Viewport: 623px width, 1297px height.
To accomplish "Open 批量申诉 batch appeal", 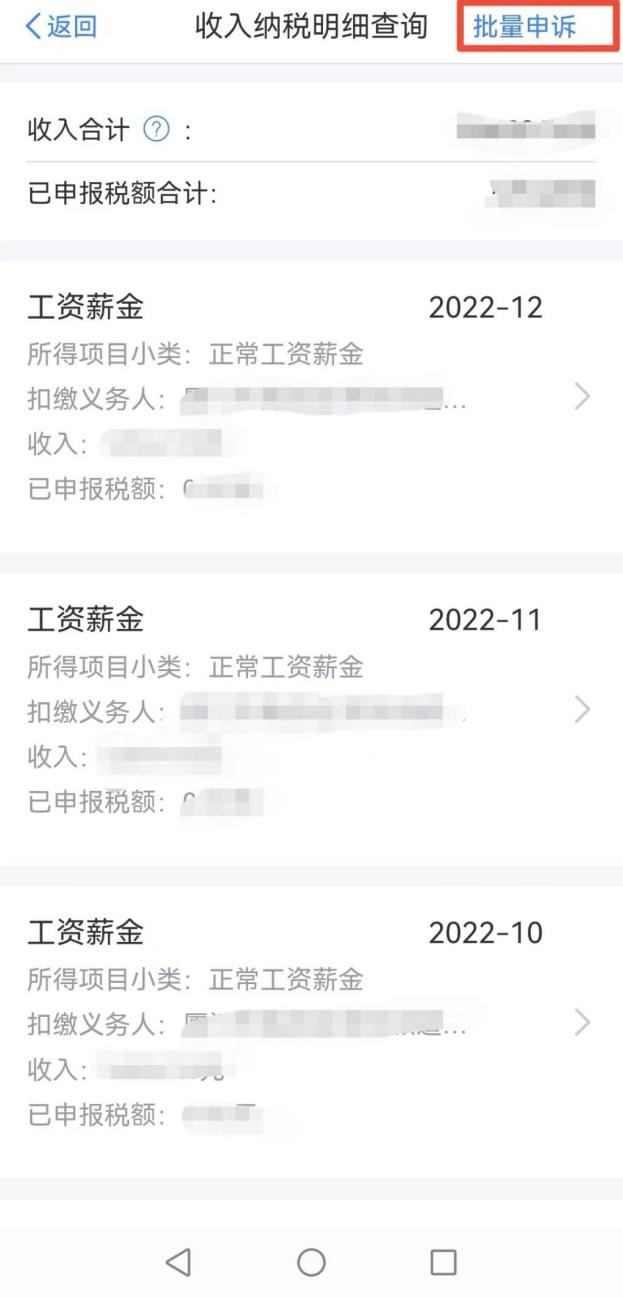I will 524,27.
